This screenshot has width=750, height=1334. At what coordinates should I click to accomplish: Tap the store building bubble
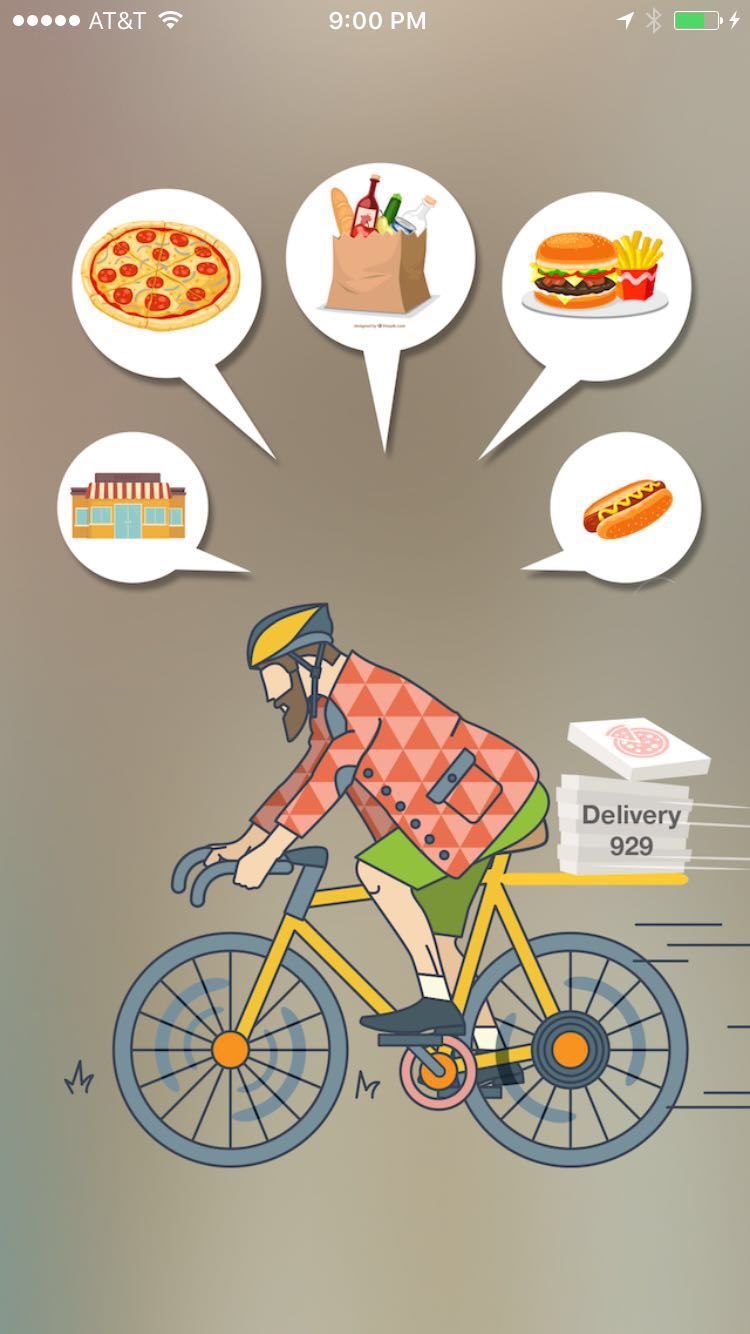click(x=130, y=507)
